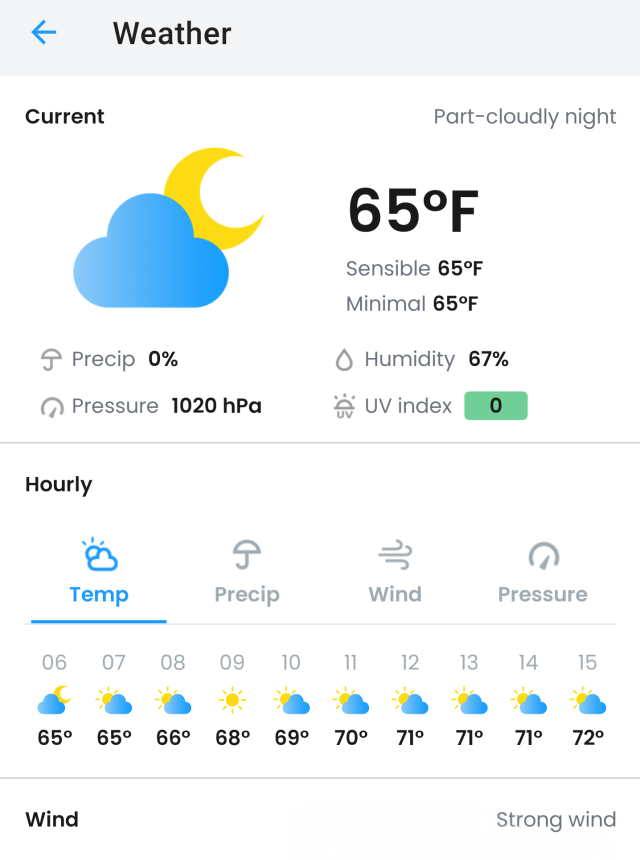The height and width of the screenshot is (860, 640).
Task: Select the Temp hourly tab
Action: coord(99,574)
